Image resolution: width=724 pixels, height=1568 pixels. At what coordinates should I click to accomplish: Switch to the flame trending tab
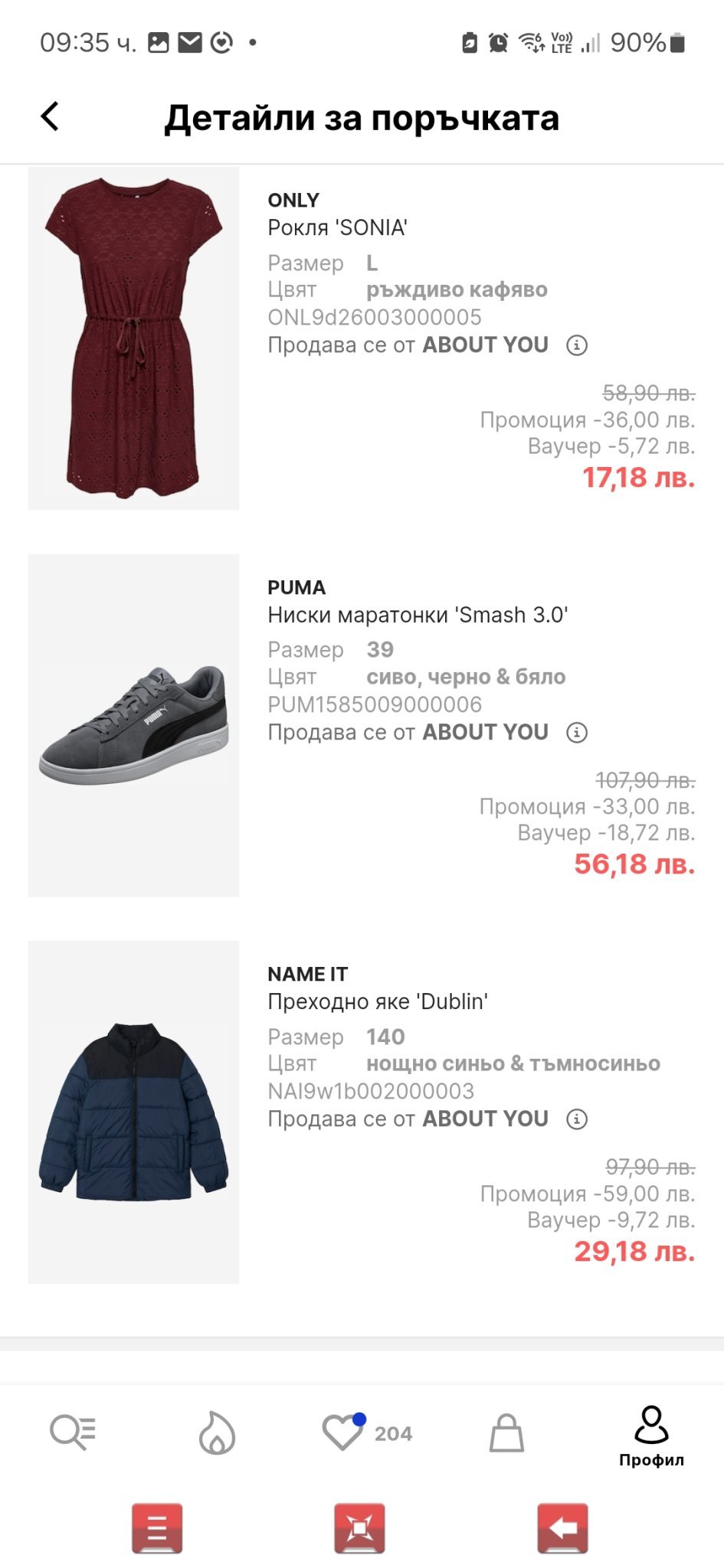coord(217,1432)
